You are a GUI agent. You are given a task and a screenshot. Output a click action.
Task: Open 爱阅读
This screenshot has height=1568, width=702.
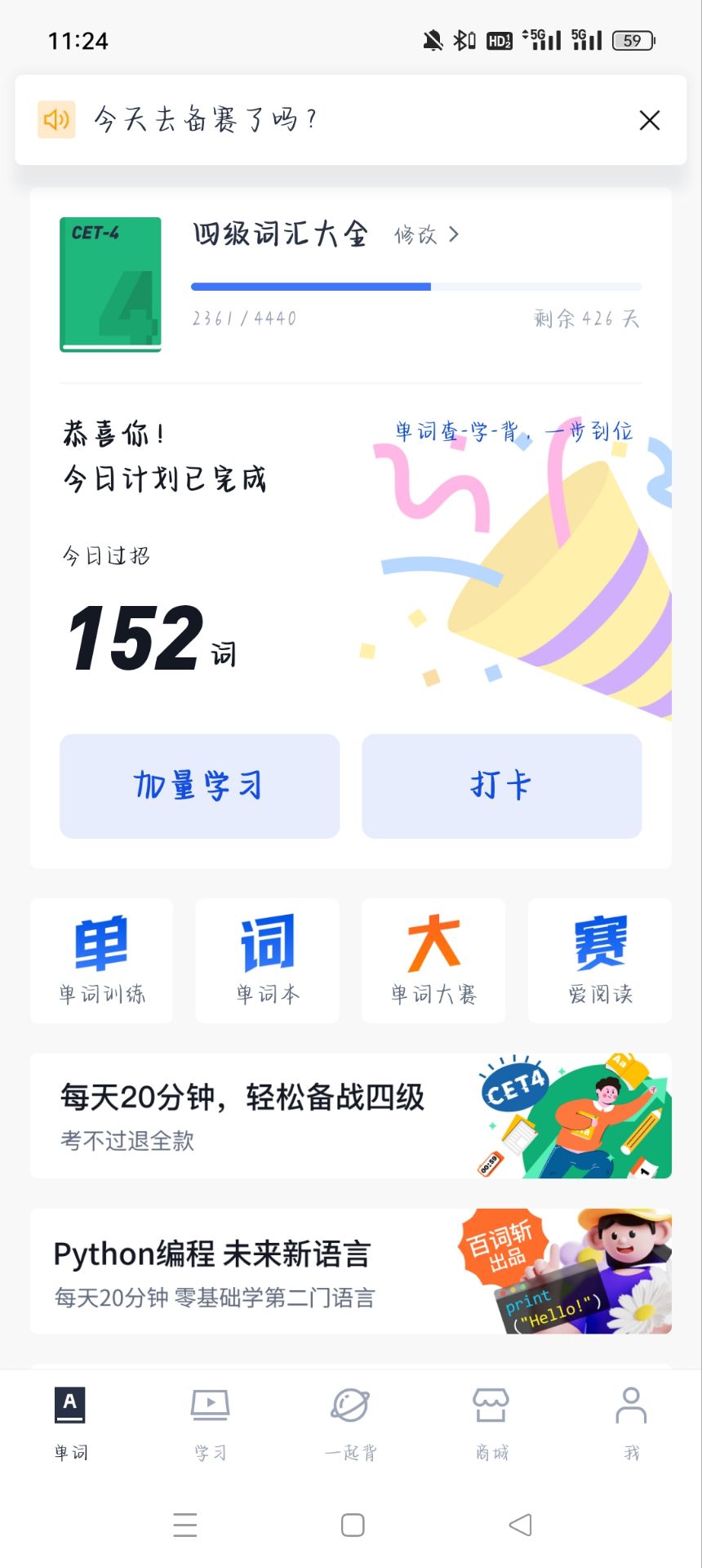(600, 960)
